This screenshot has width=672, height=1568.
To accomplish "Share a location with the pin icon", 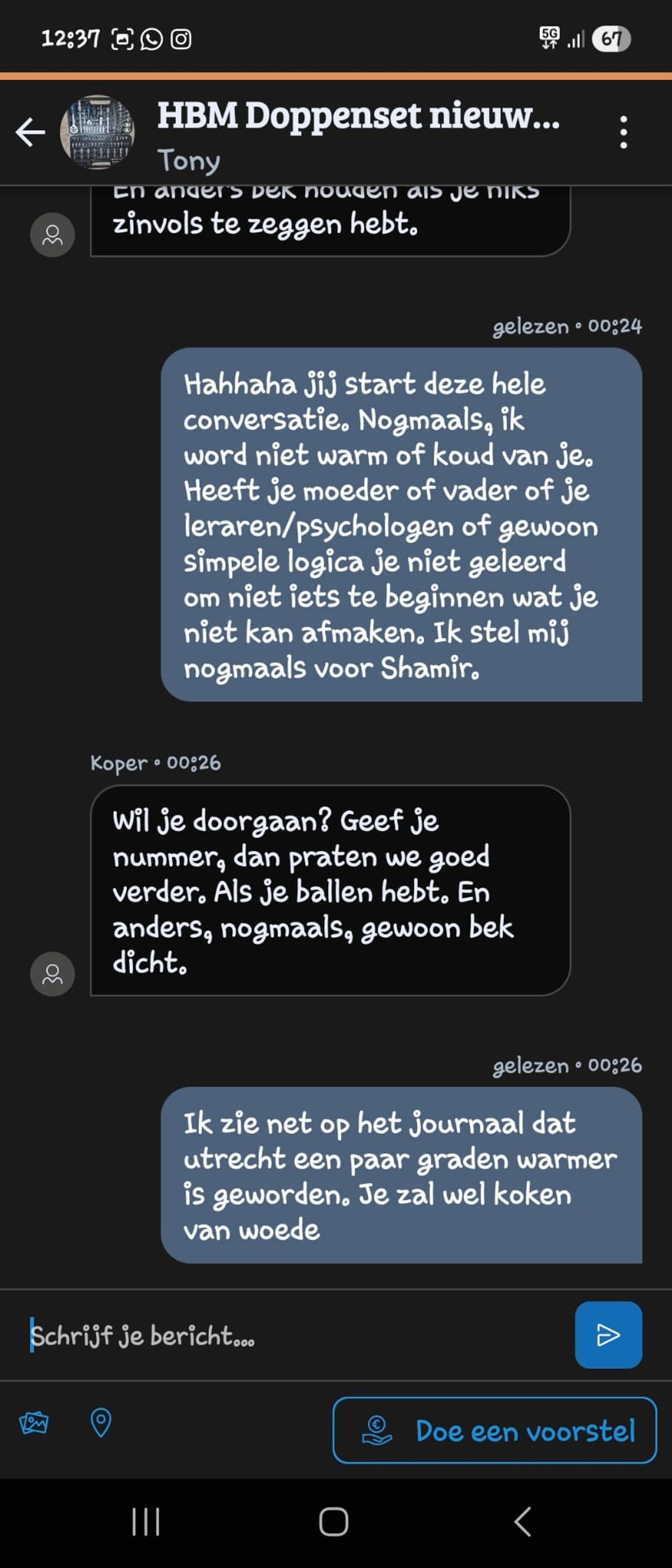I will coord(101,1423).
